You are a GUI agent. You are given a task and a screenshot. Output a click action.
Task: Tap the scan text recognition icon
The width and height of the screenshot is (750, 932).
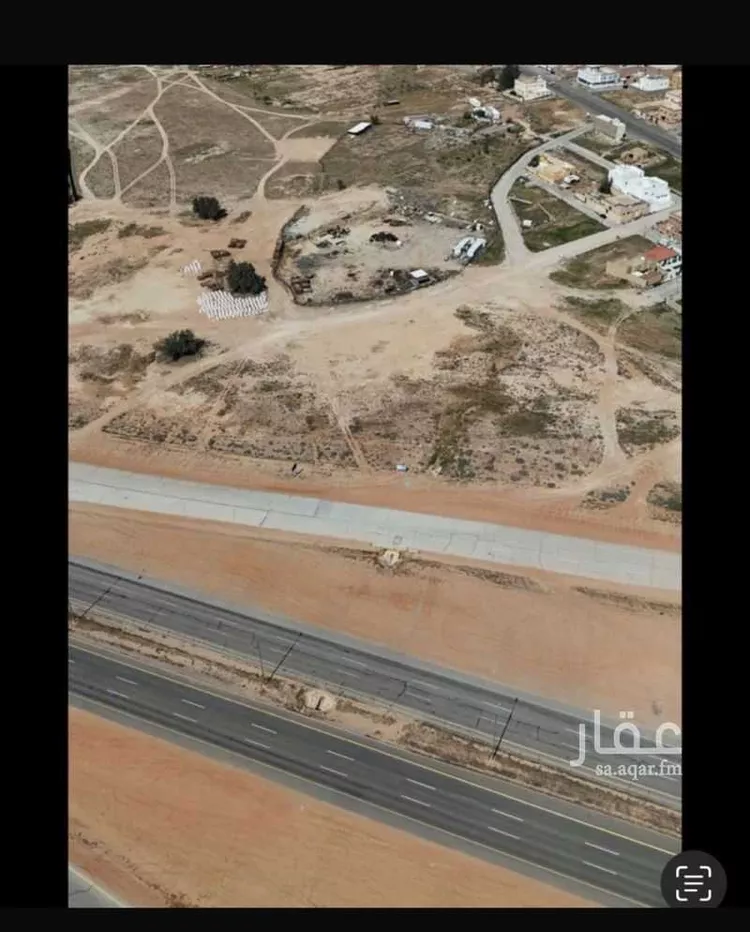tap(693, 882)
